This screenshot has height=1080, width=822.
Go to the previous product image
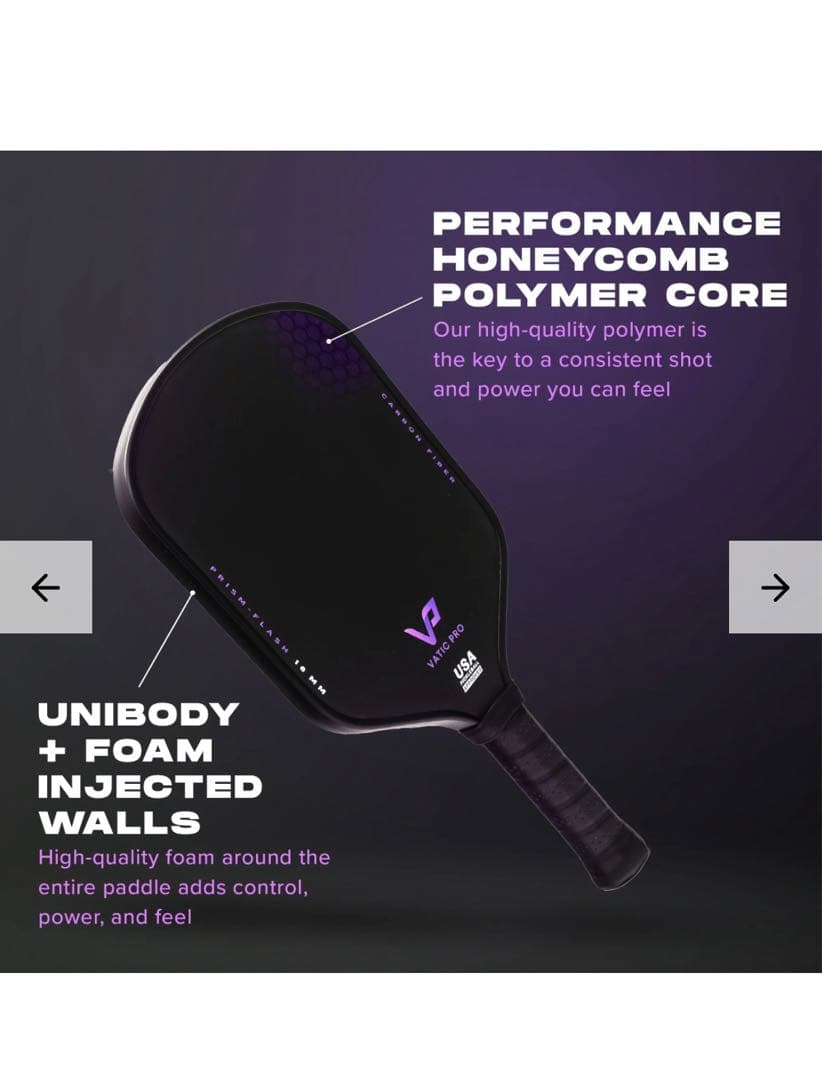click(x=45, y=587)
